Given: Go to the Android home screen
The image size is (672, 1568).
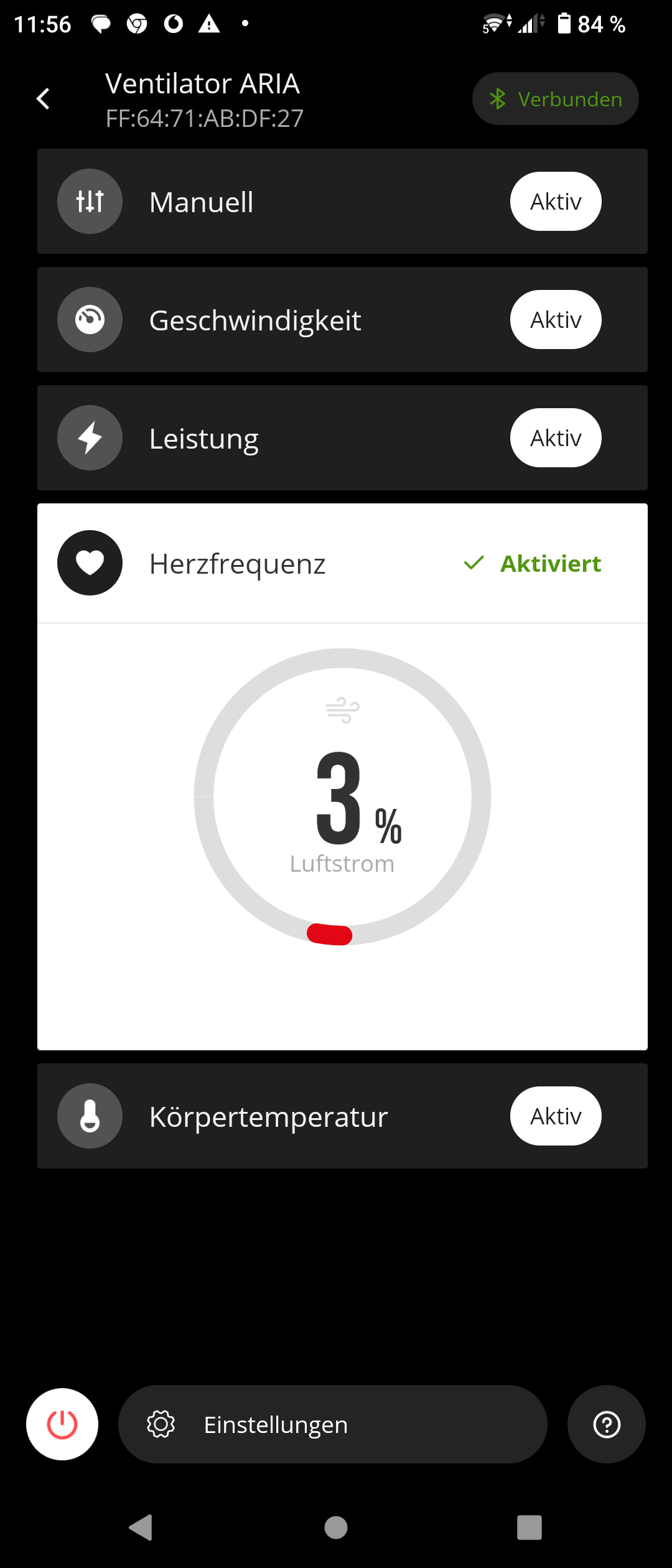Looking at the screenshot, I should (x=336, y=1528).
